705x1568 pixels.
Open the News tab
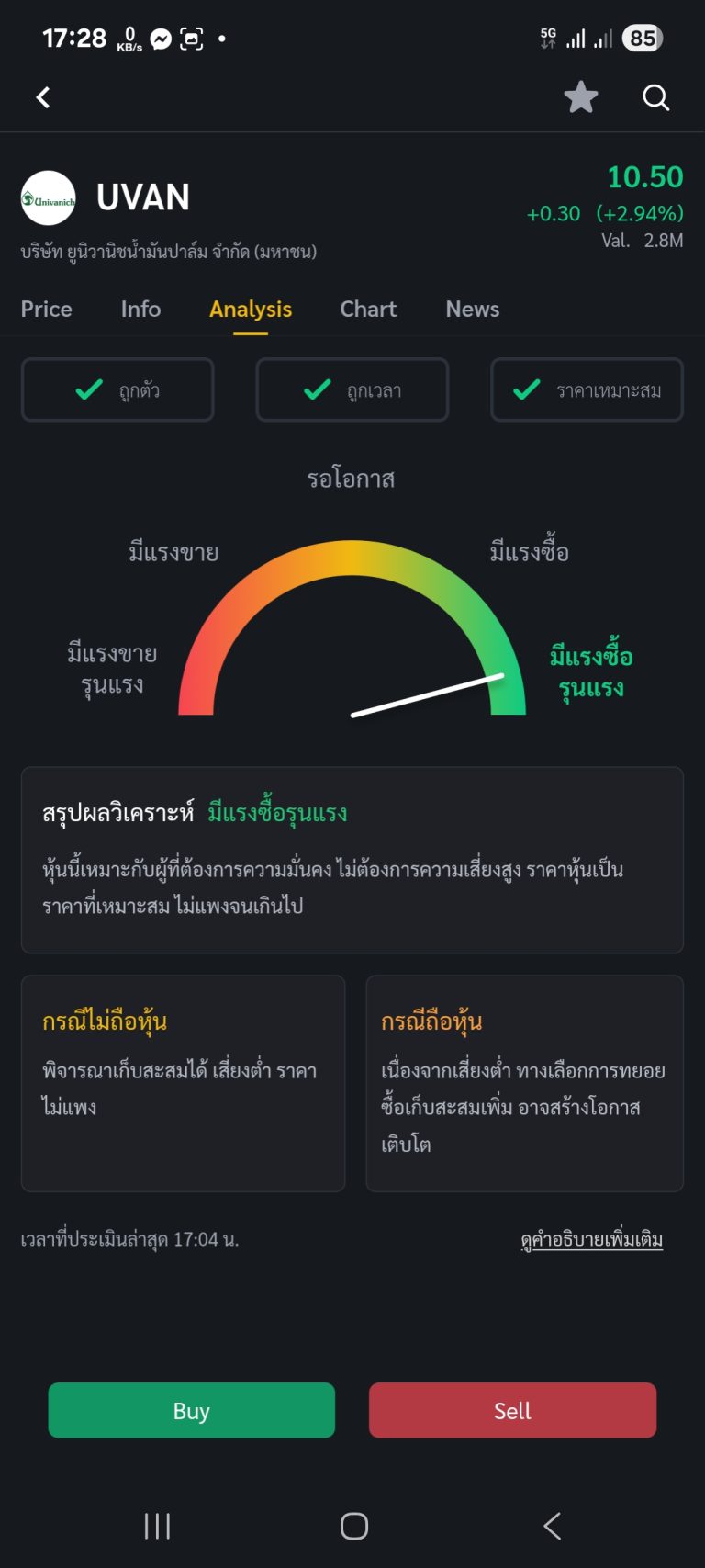click(472, 310)
